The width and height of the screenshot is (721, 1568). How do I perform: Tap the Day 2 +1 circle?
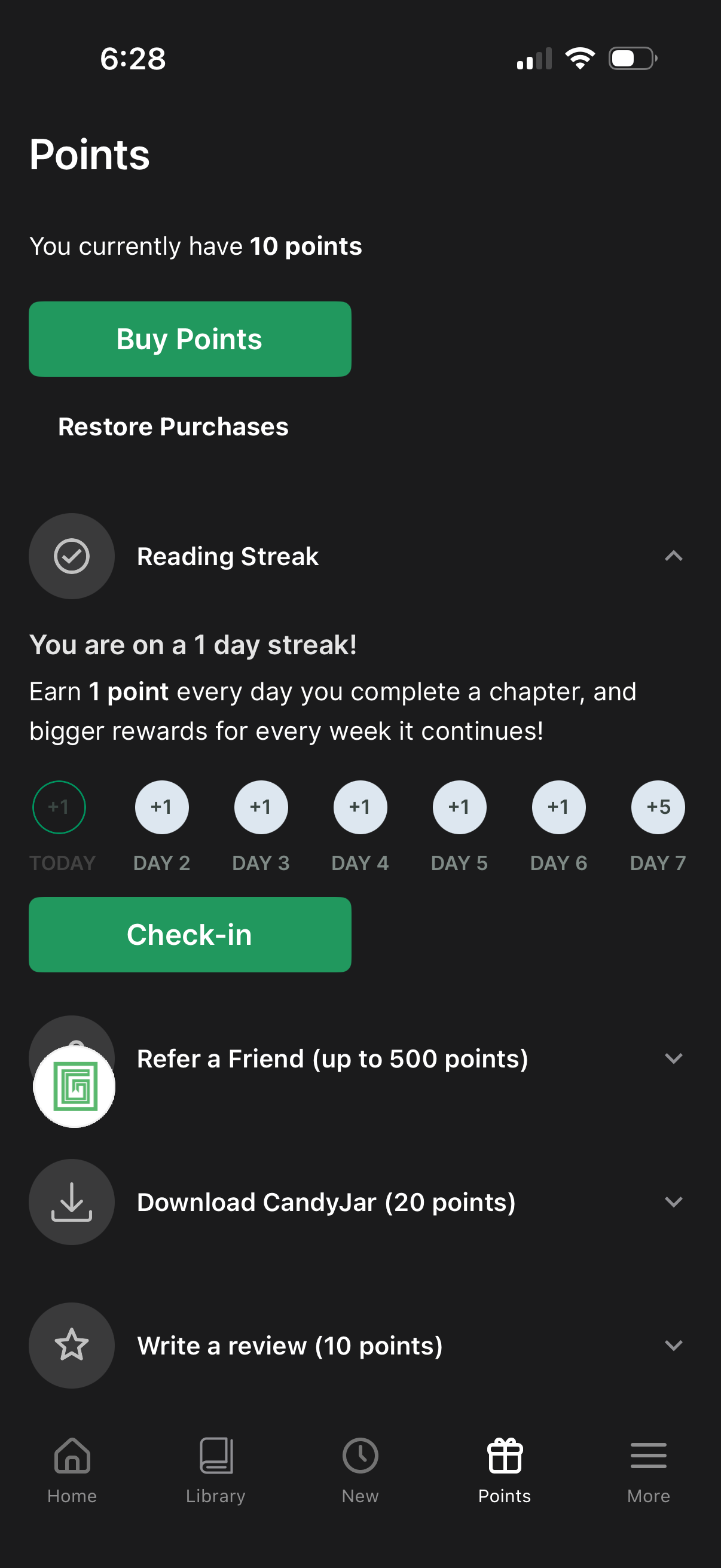click(161, 807)
